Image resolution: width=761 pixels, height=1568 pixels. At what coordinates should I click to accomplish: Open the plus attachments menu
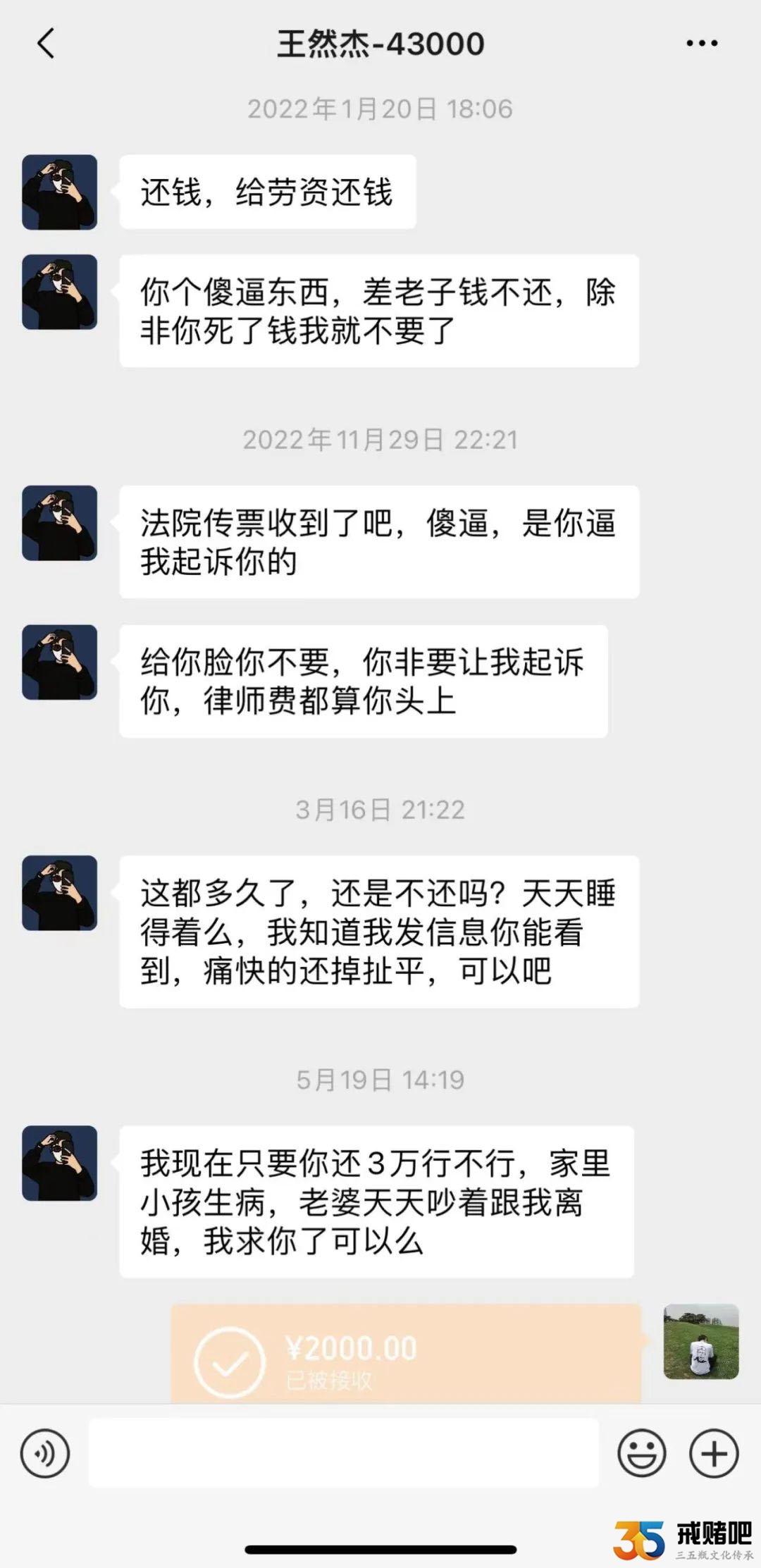[713, 1453]
